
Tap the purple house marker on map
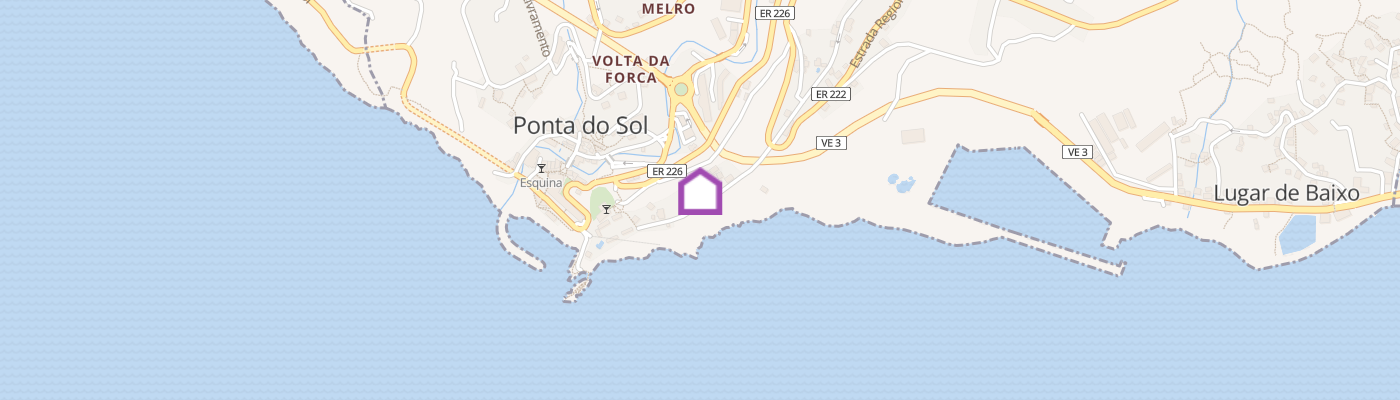point(700,192)
